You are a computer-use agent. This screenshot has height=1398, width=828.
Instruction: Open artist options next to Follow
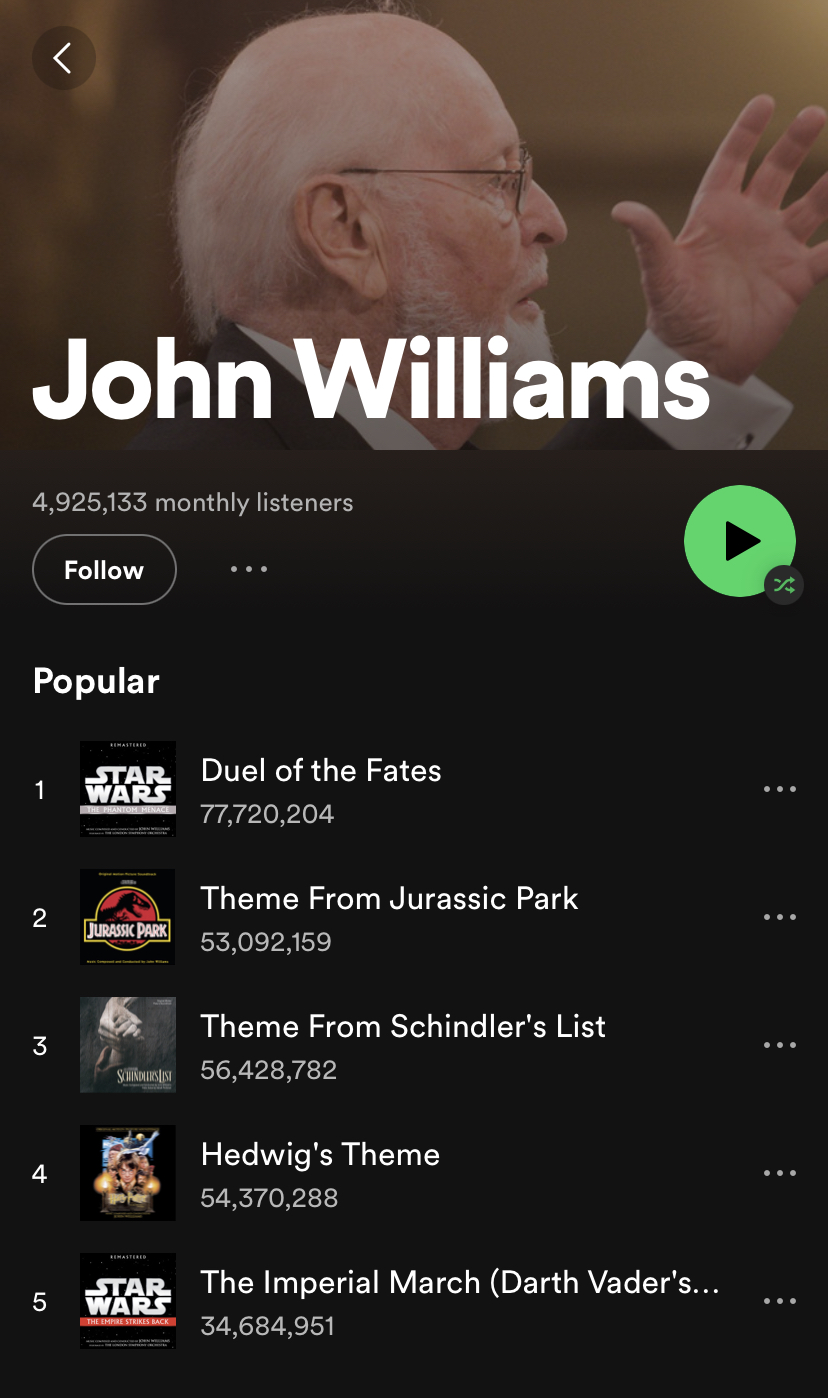tap(249, 570)
